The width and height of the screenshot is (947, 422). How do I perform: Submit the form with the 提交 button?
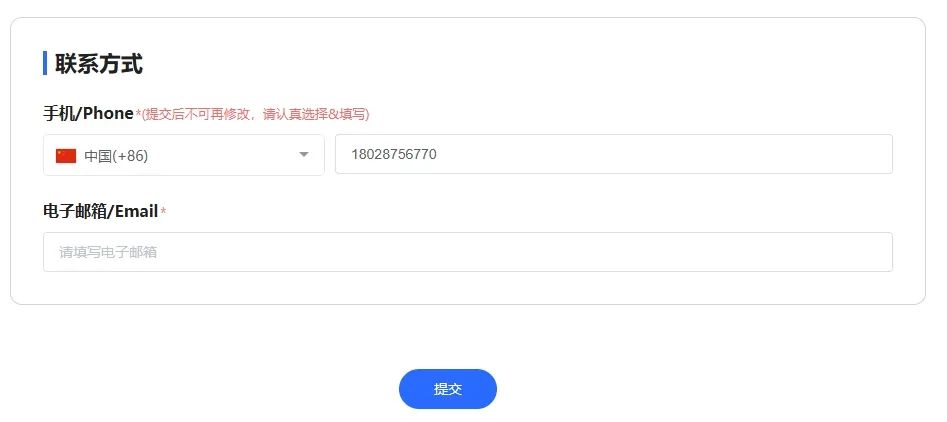[x=447, y=389]
